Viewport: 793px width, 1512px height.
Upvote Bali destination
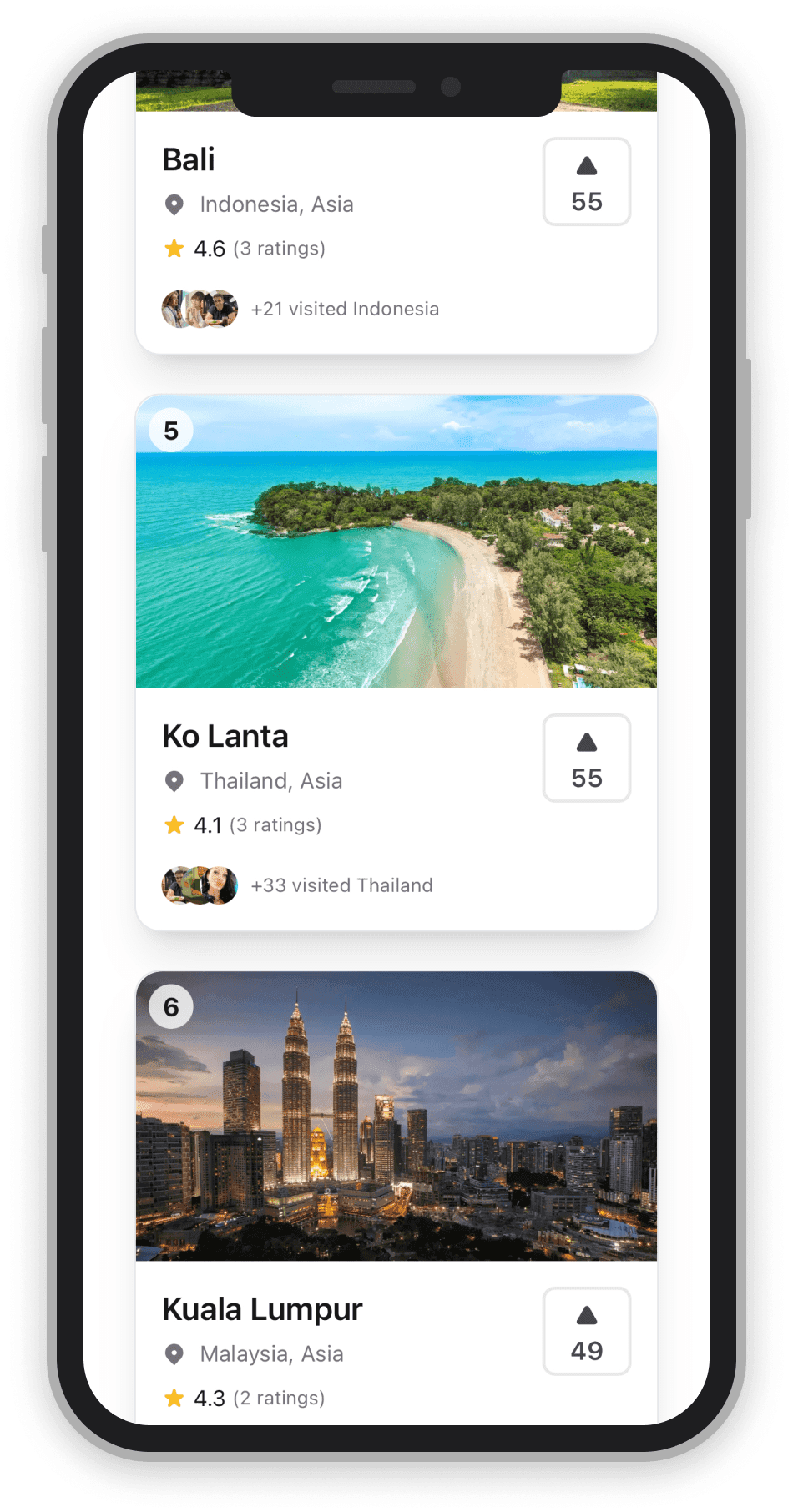click(586, 182)
